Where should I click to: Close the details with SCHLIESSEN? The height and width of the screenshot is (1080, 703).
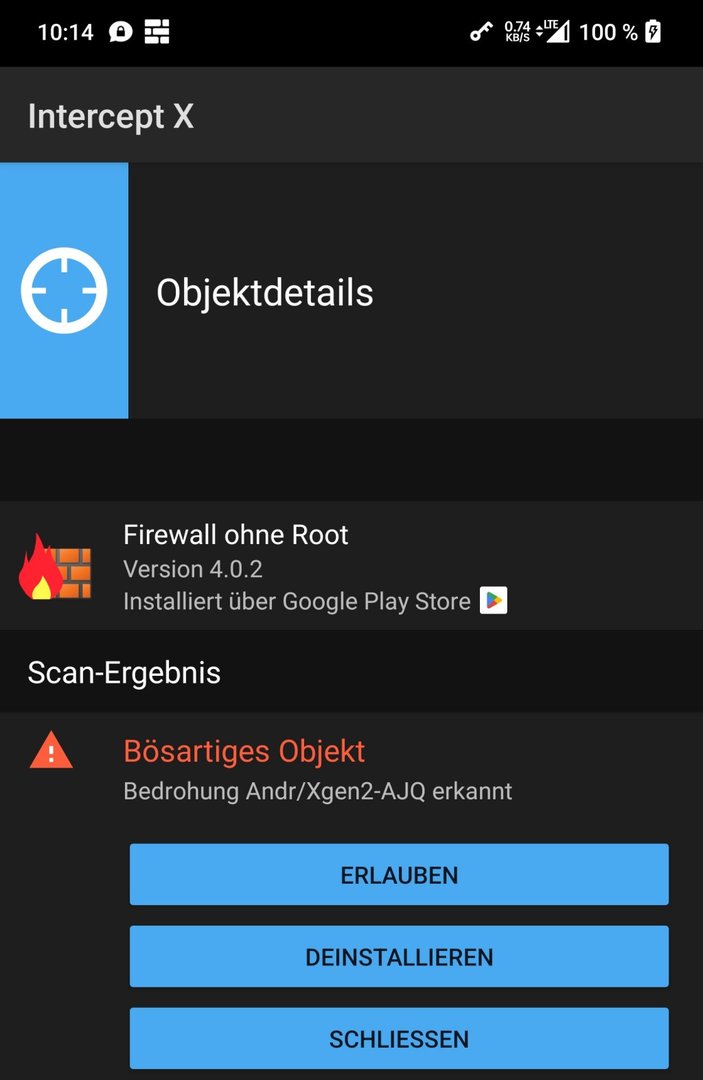[399, 1038]
